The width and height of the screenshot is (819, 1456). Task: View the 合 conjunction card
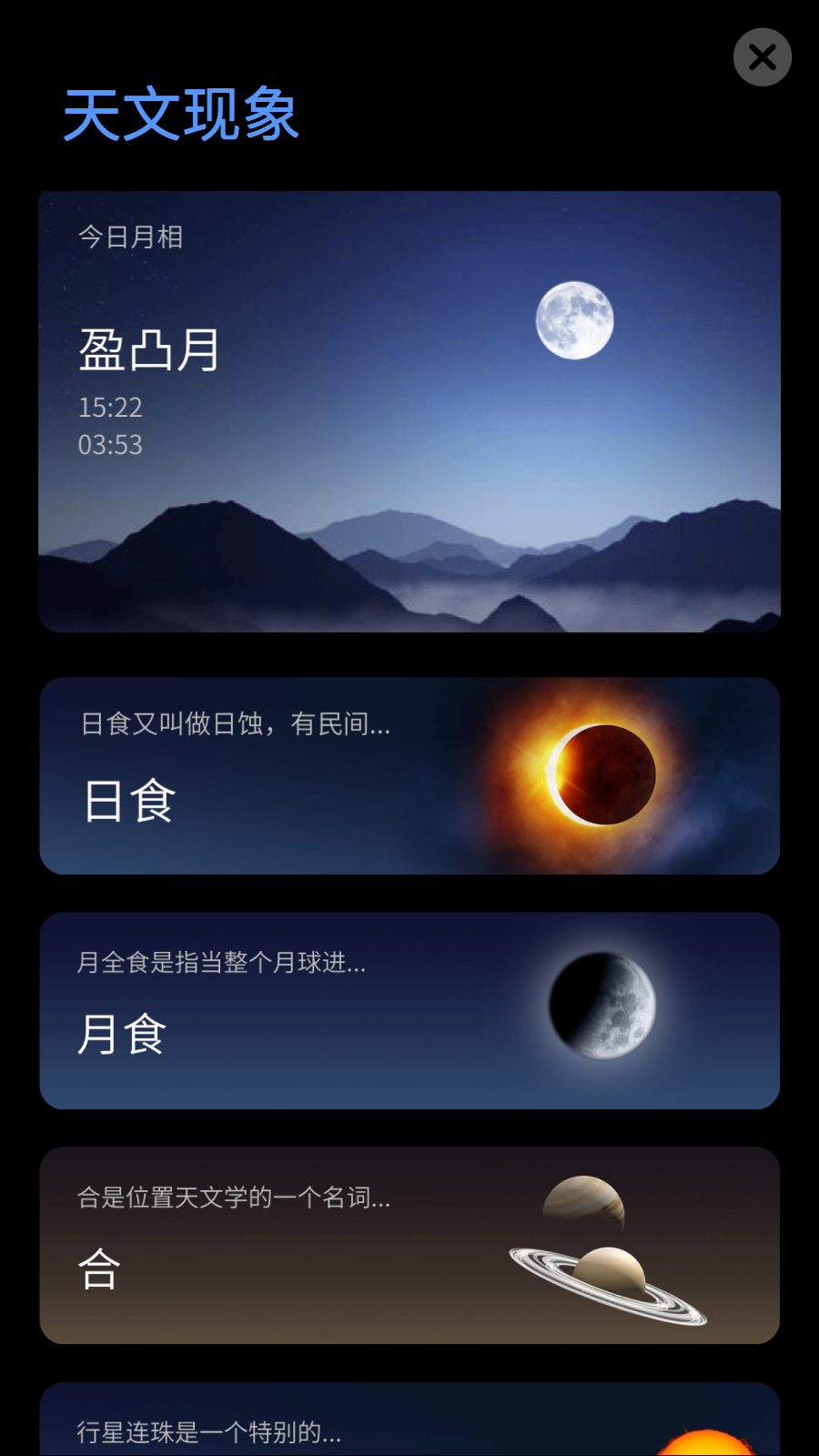(409, 1245)
